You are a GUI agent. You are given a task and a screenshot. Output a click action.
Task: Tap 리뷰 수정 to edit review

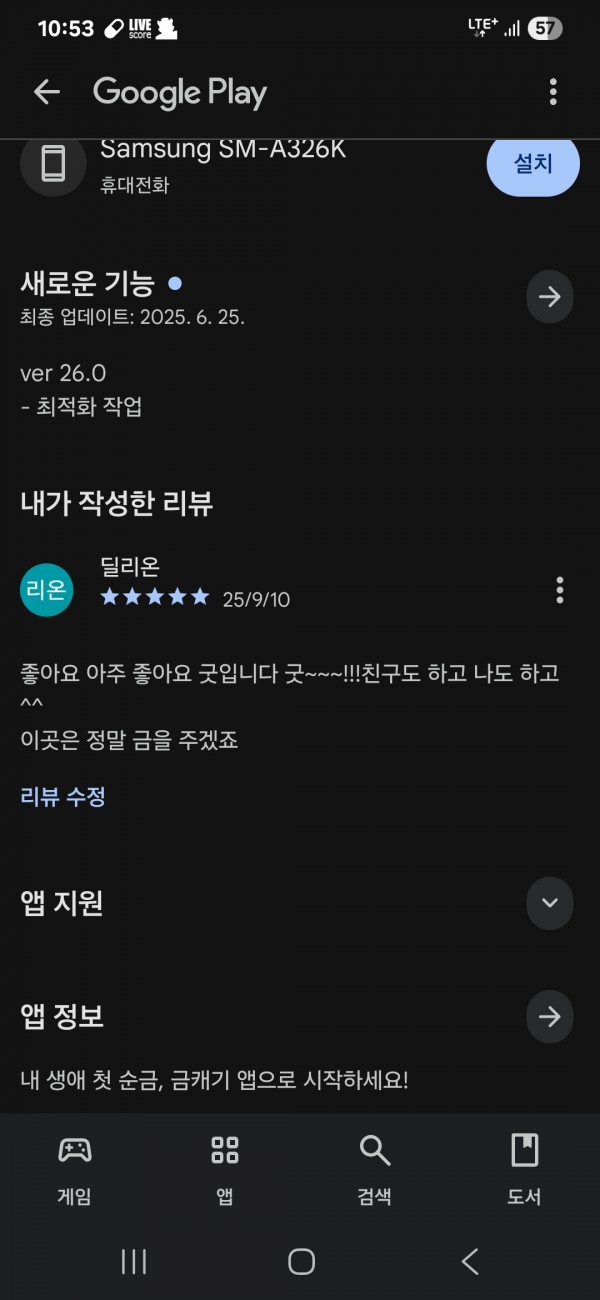pos(63,797)
